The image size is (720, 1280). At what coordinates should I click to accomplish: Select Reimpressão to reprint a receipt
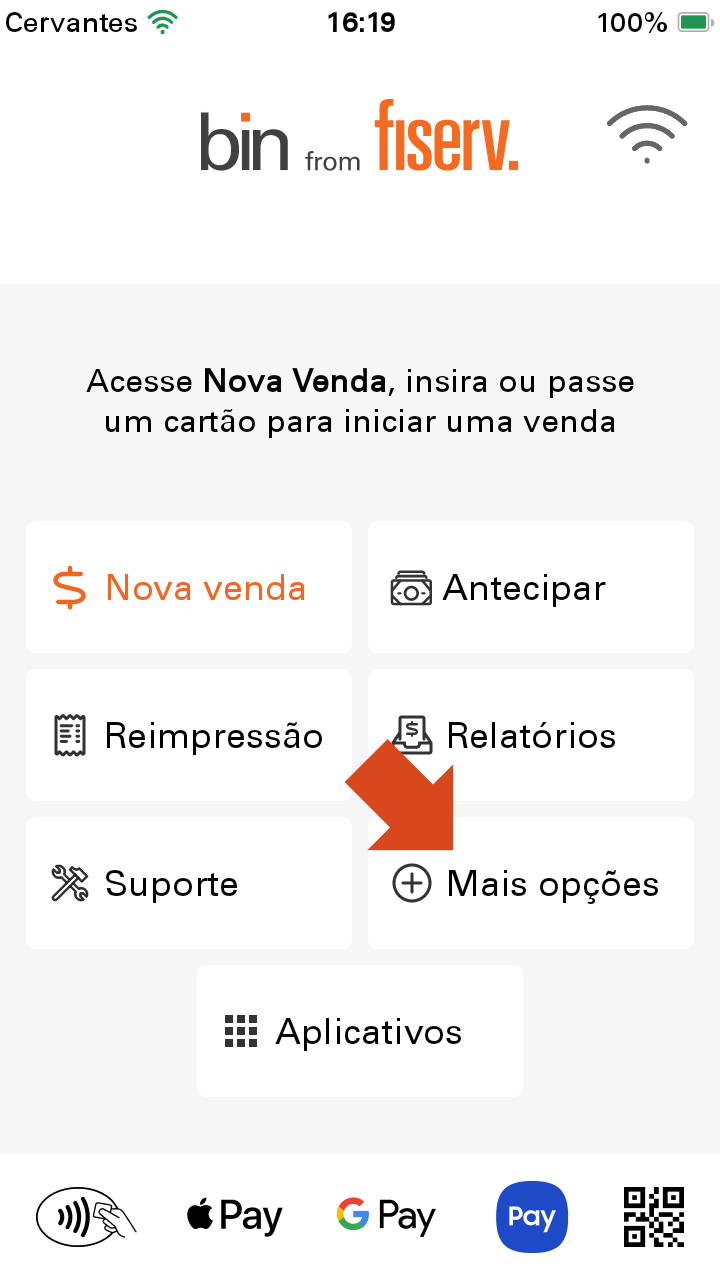coord(189,735)
